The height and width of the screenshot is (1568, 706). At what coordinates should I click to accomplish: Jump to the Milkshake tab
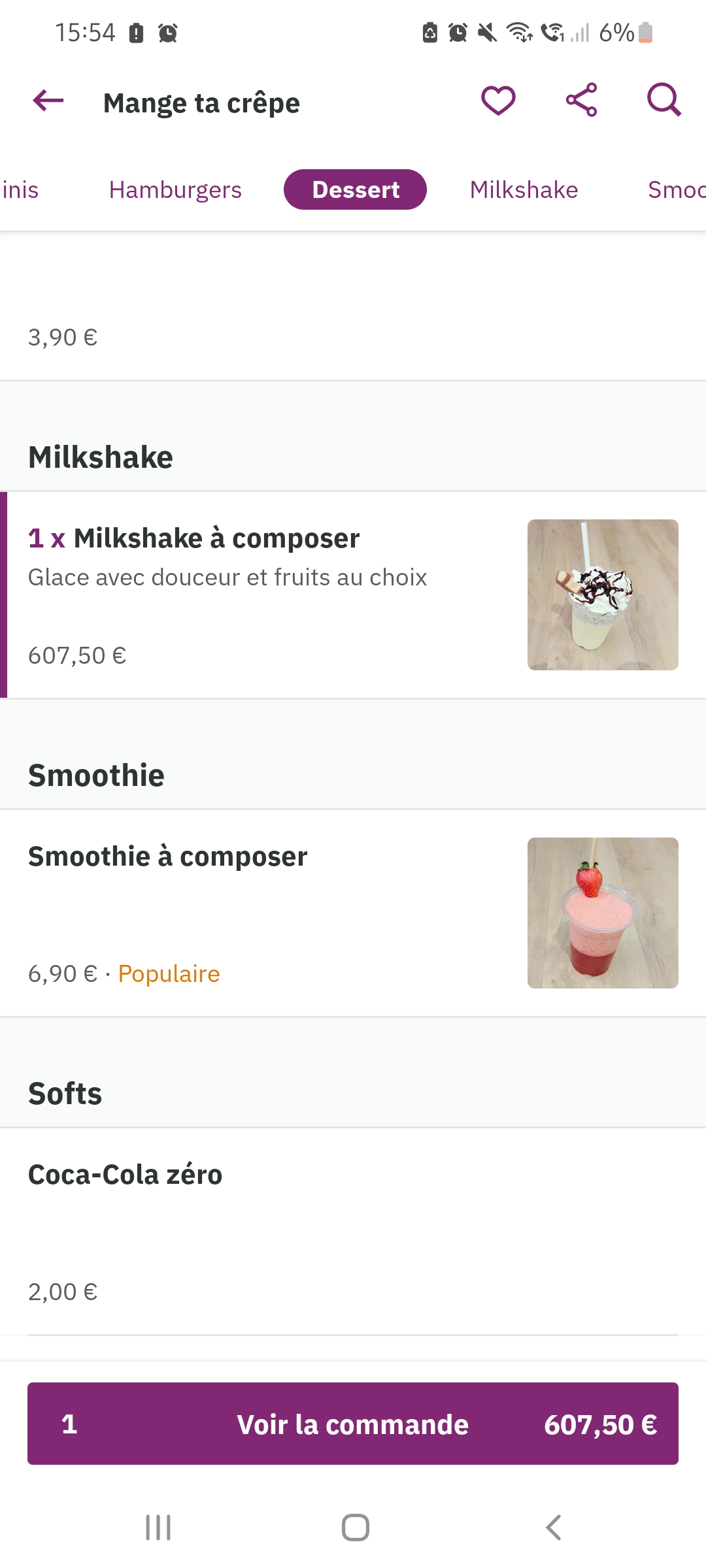[x=524, y=190]
